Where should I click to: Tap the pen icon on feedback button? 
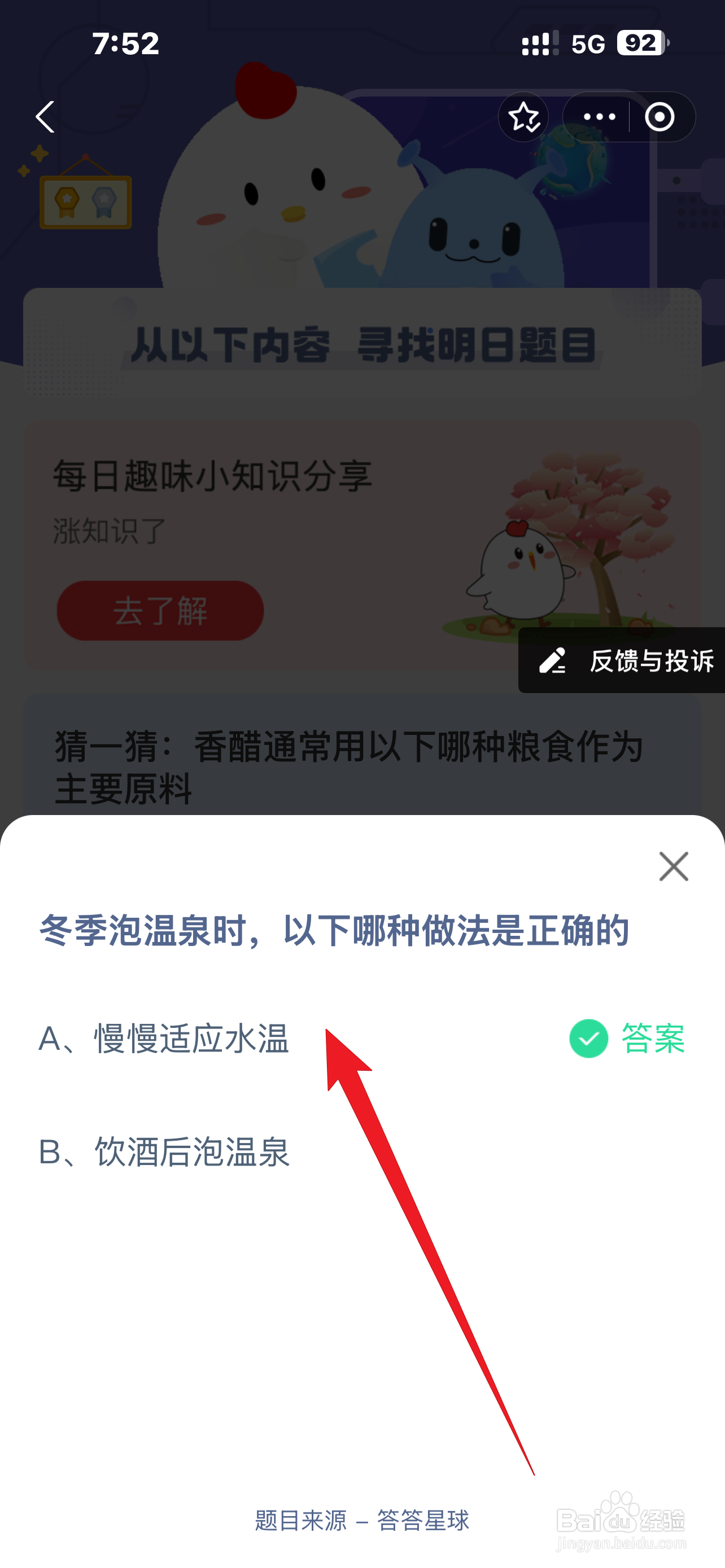pyautogui.click(x=553, y=662)
